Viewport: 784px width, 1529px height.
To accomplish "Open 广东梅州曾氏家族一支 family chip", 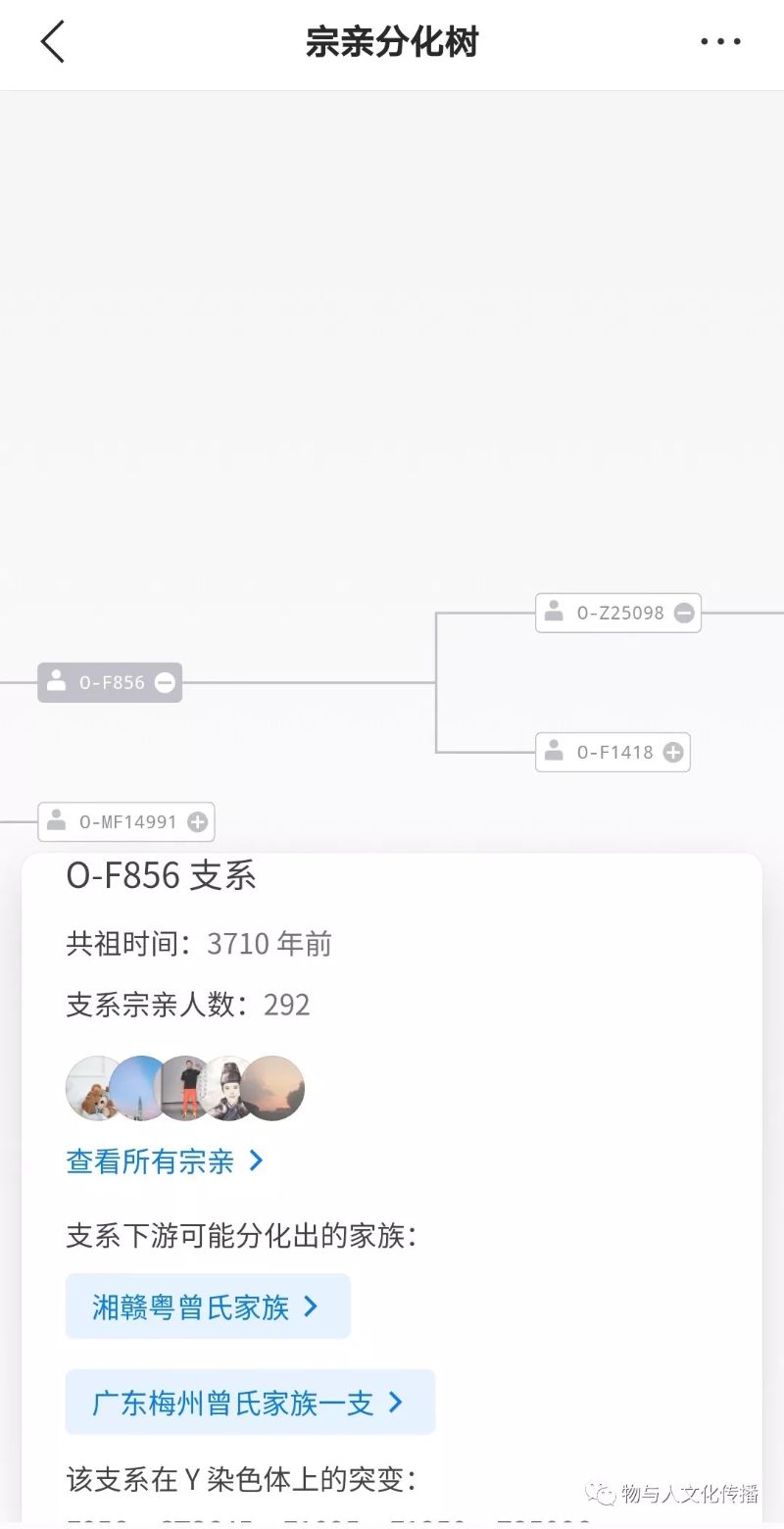I will point(249,1403).
